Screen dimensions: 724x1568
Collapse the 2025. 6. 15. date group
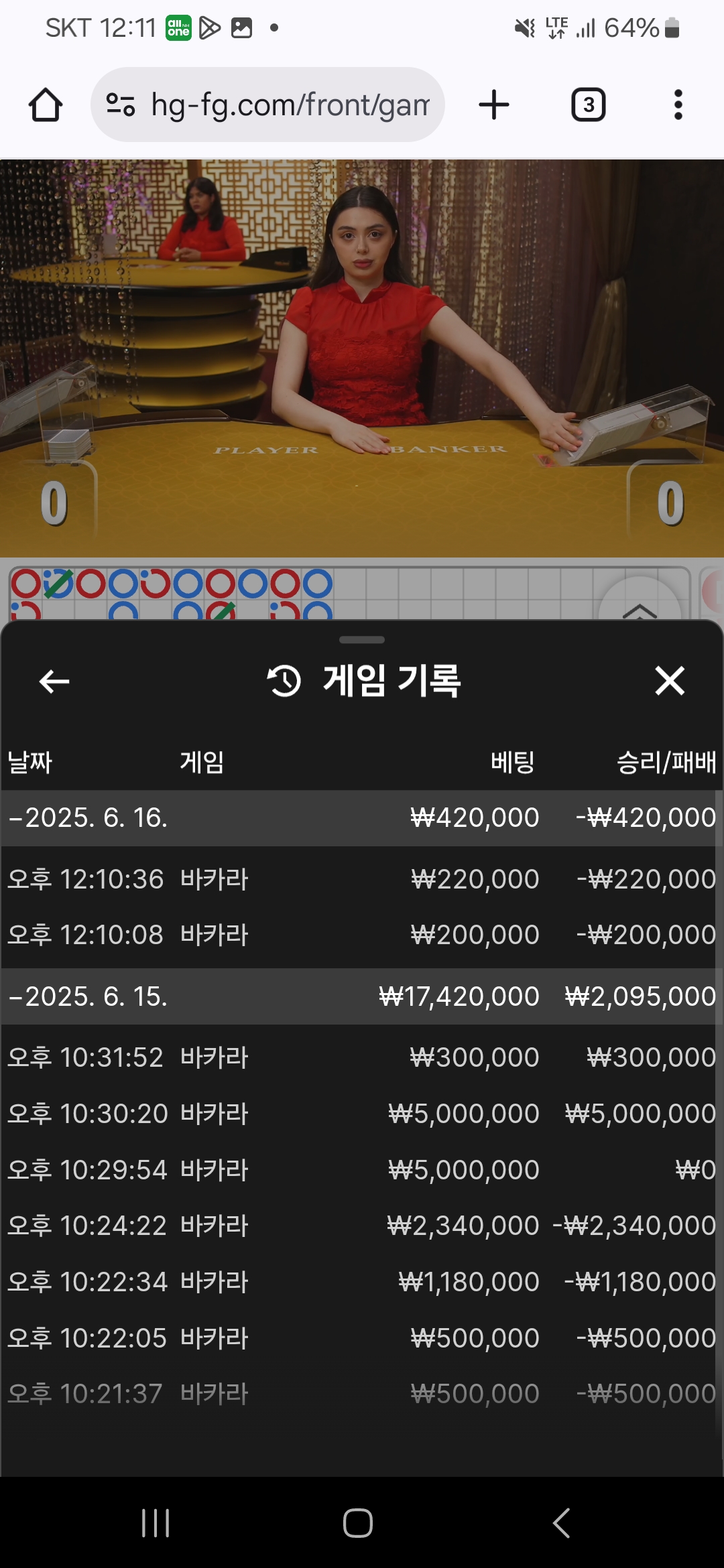(87, 996)
